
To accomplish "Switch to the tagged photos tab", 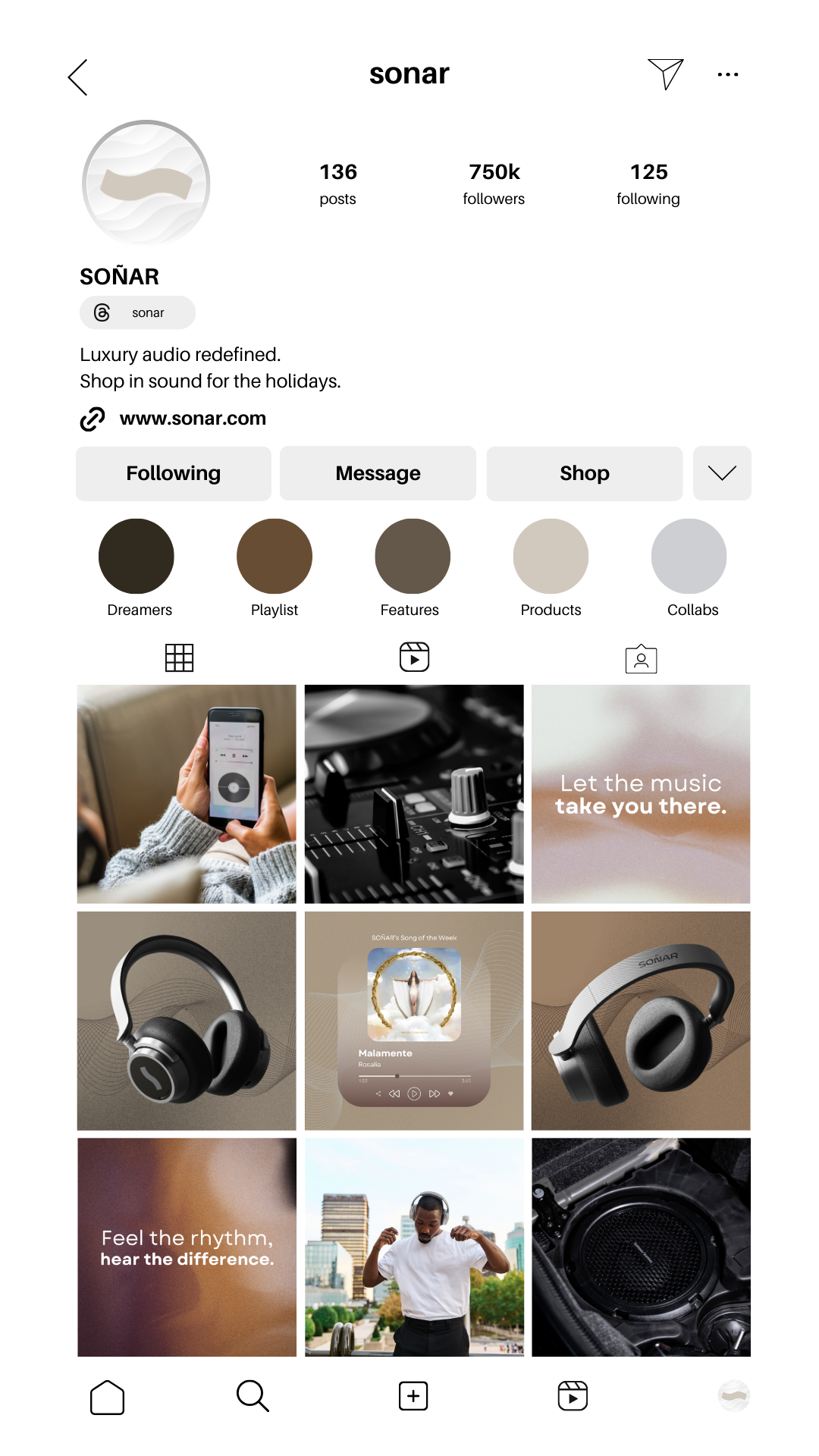I will point(641,658).
